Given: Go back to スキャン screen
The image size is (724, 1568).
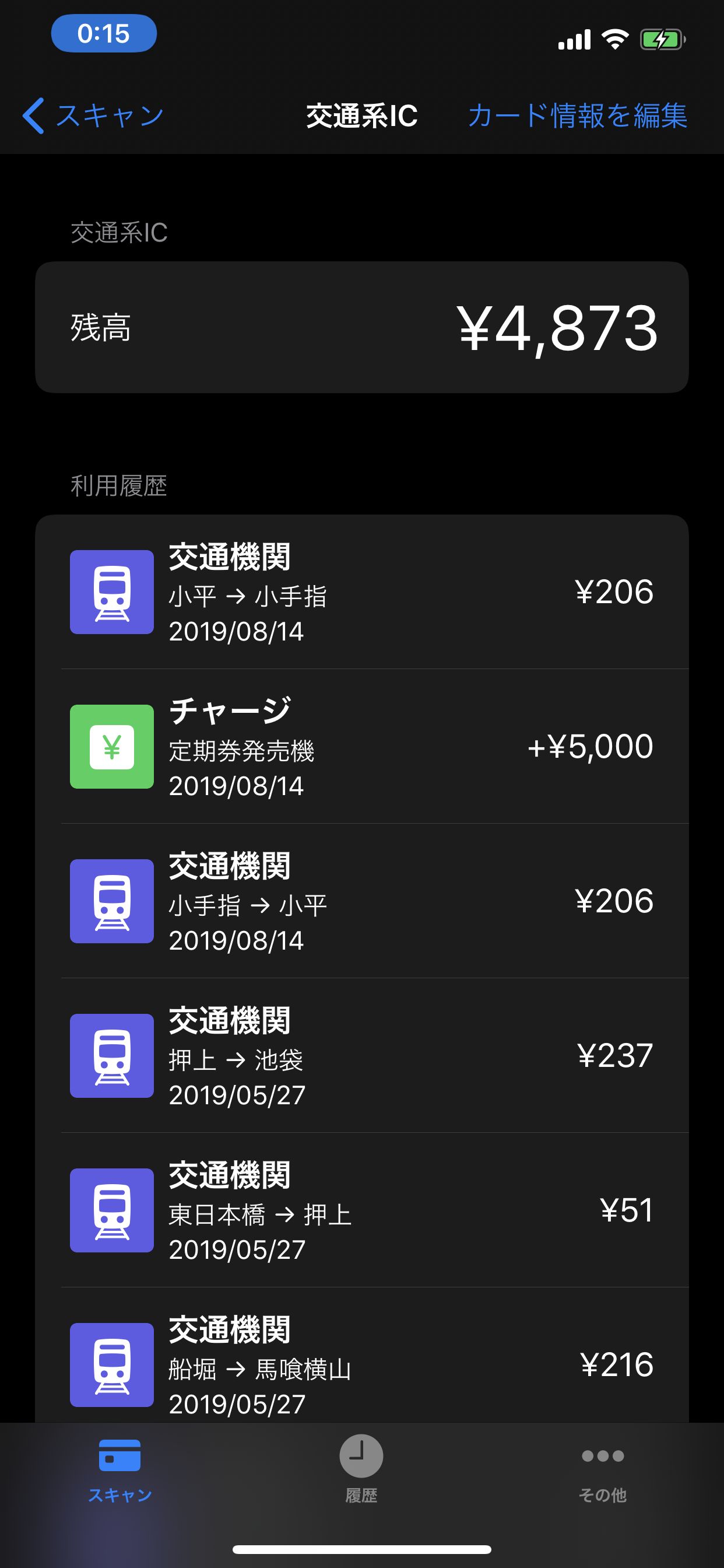Looking at the screenshot, I should (x=93, y=116).
